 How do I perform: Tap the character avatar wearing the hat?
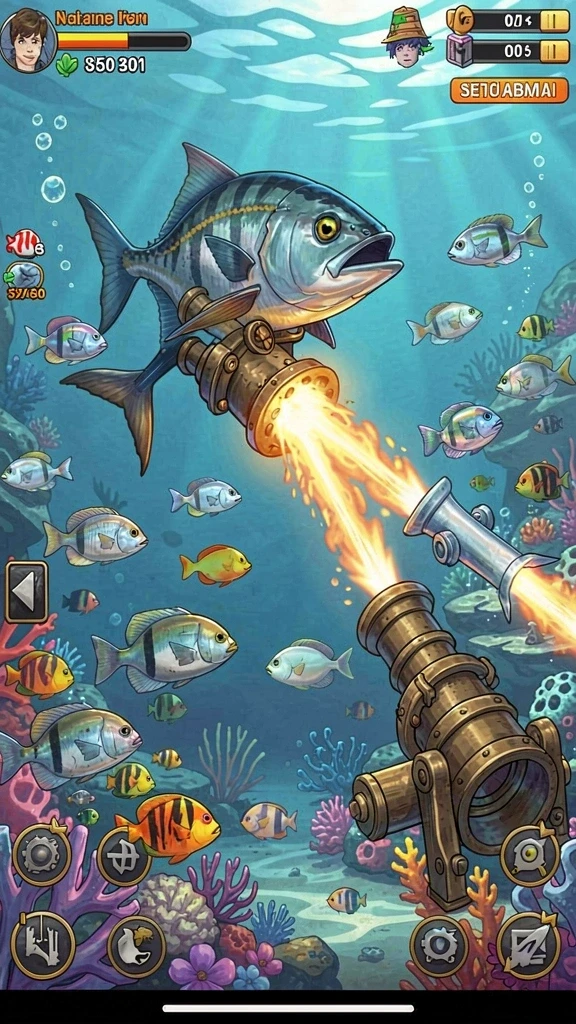[x=406, y=37]
